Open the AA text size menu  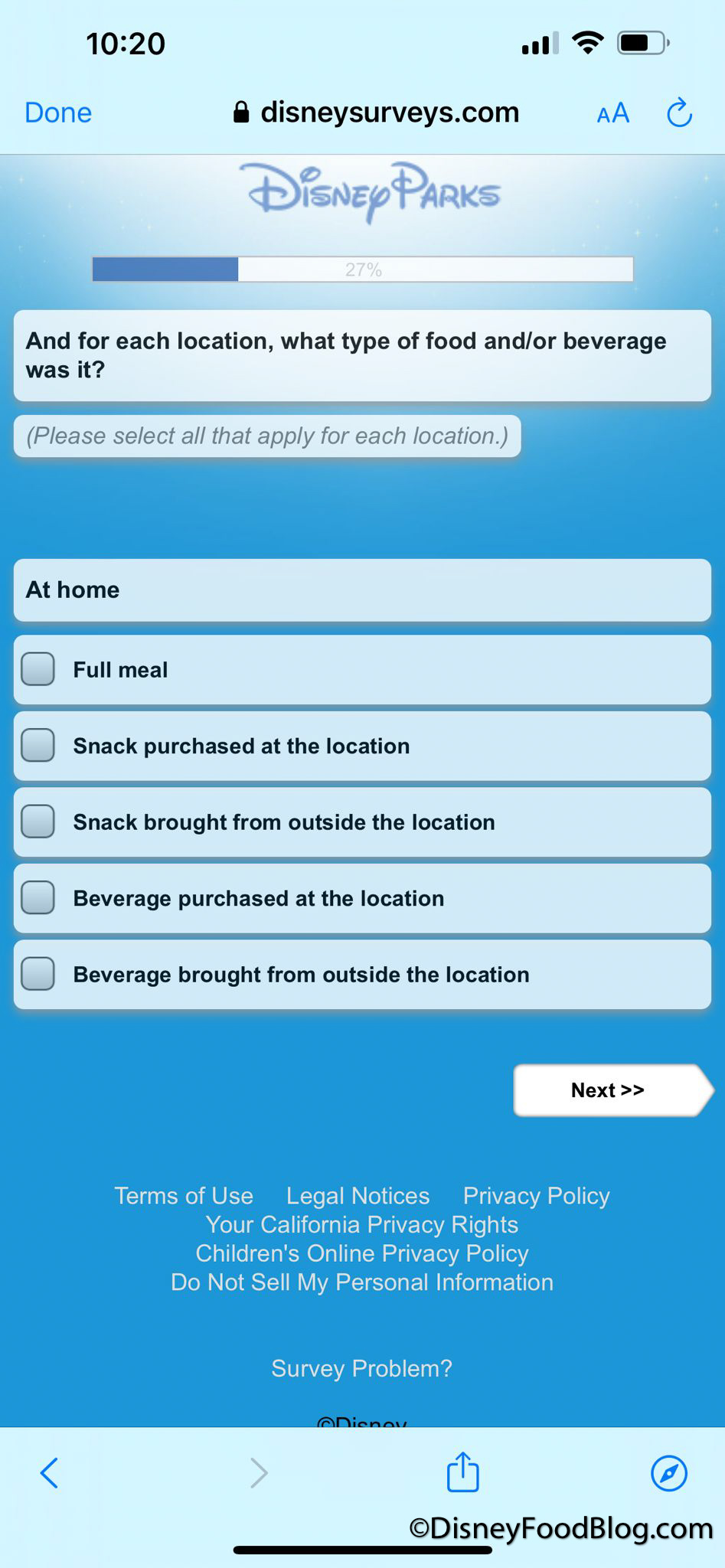pos(612,113)
